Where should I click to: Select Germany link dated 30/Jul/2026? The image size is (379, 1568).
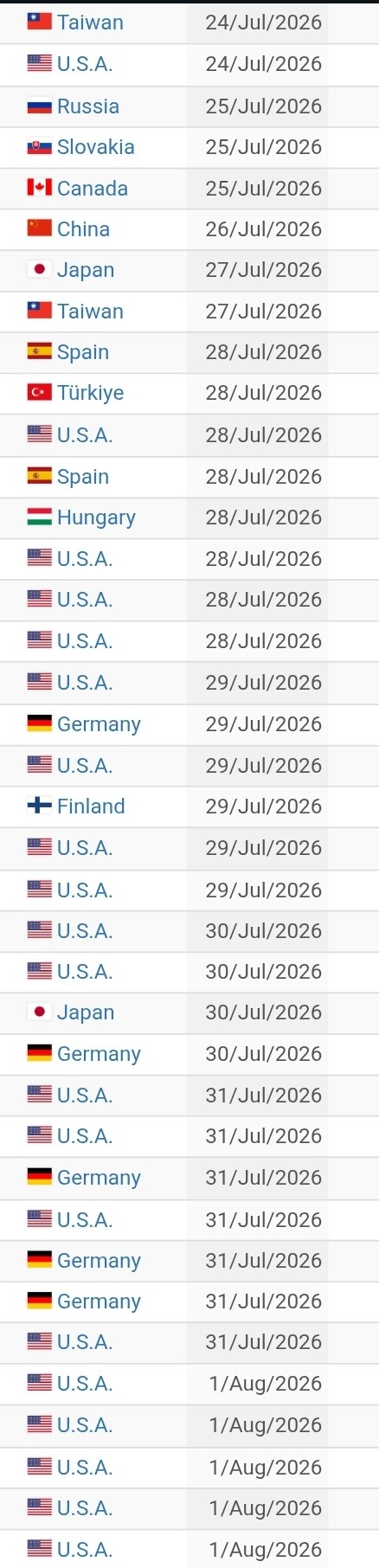tap(99, 1054)
